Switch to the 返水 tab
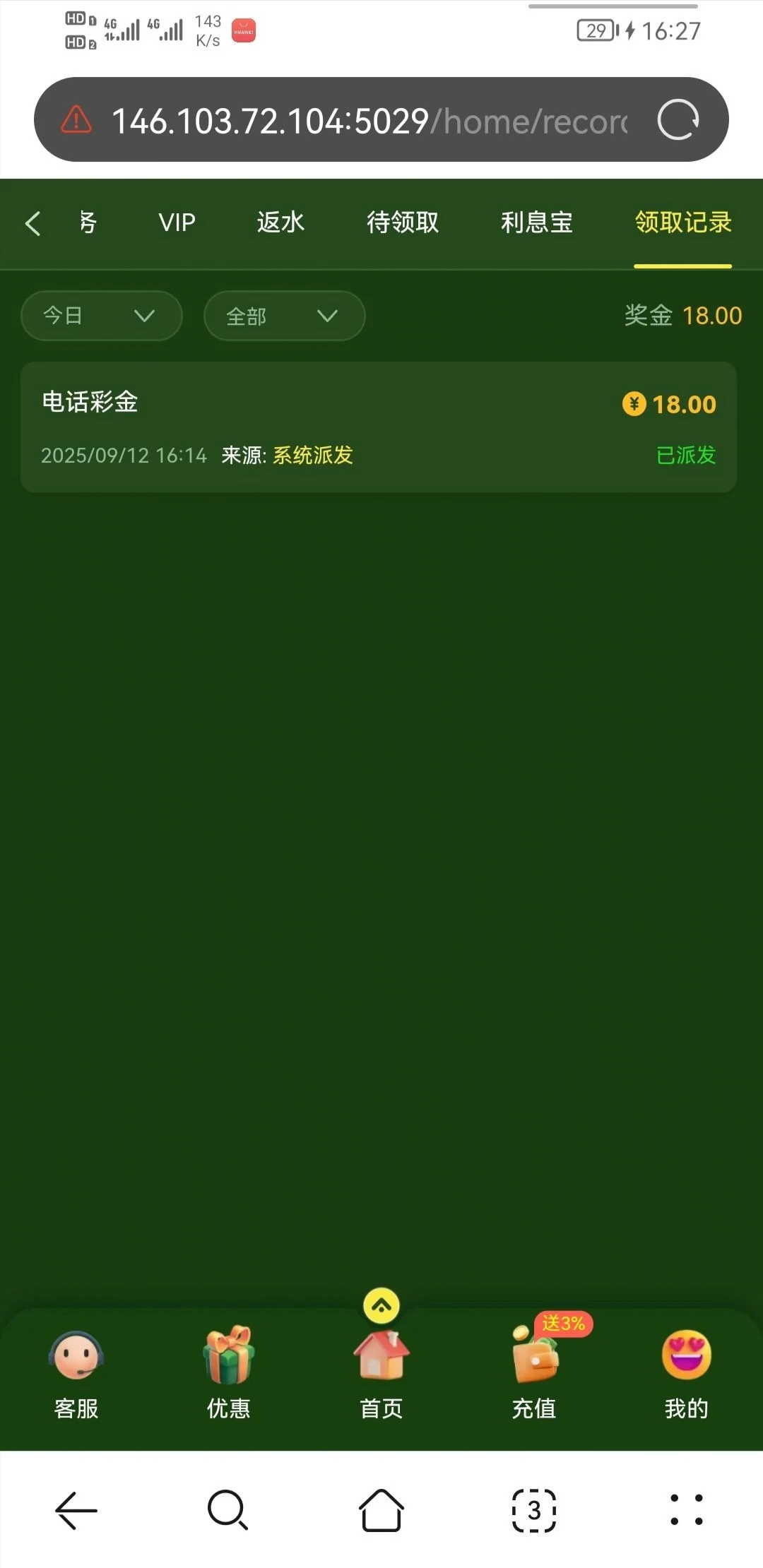The height and width of the screenshot is (1568, 763). click(x=280, y=223)
